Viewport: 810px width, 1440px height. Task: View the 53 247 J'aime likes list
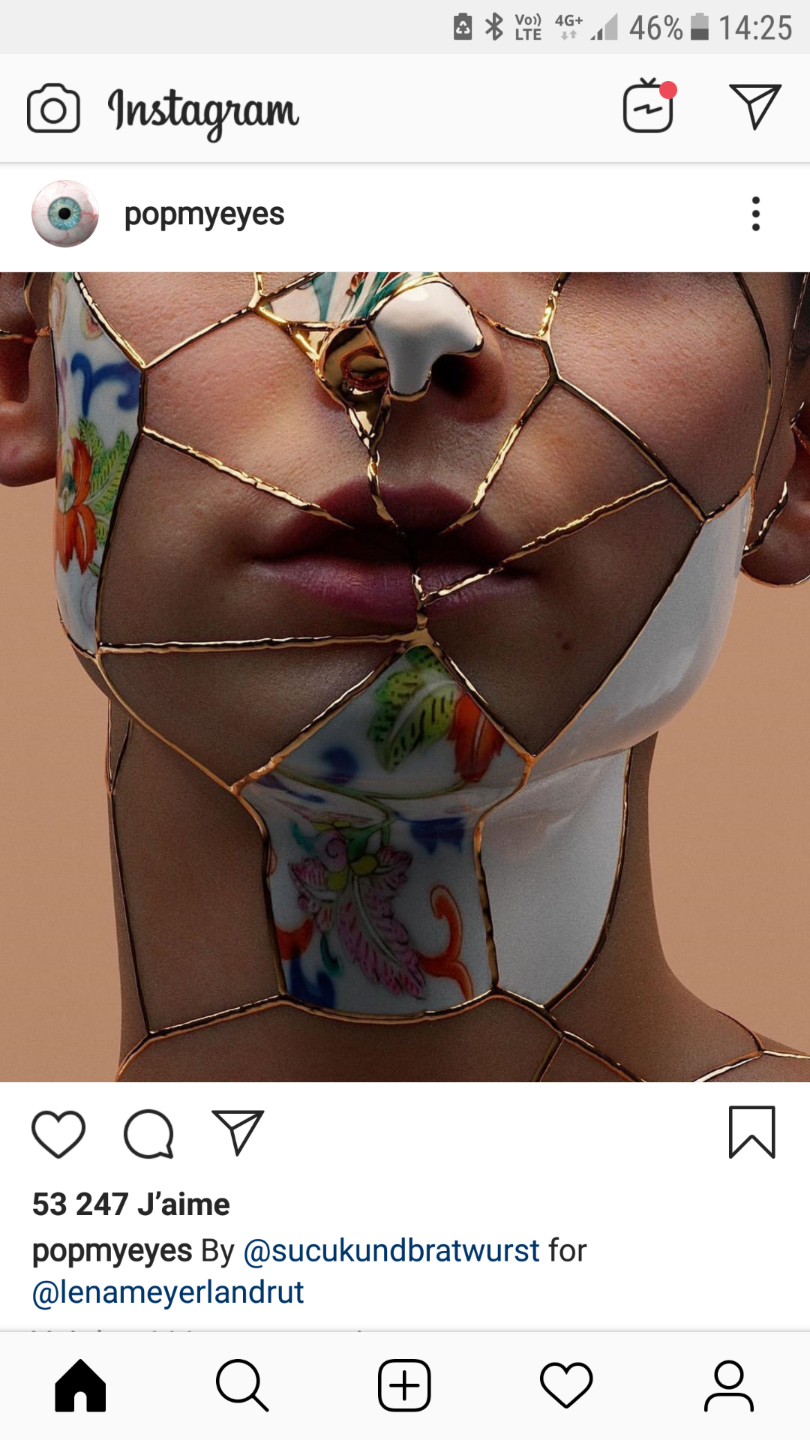(131, 1204)
